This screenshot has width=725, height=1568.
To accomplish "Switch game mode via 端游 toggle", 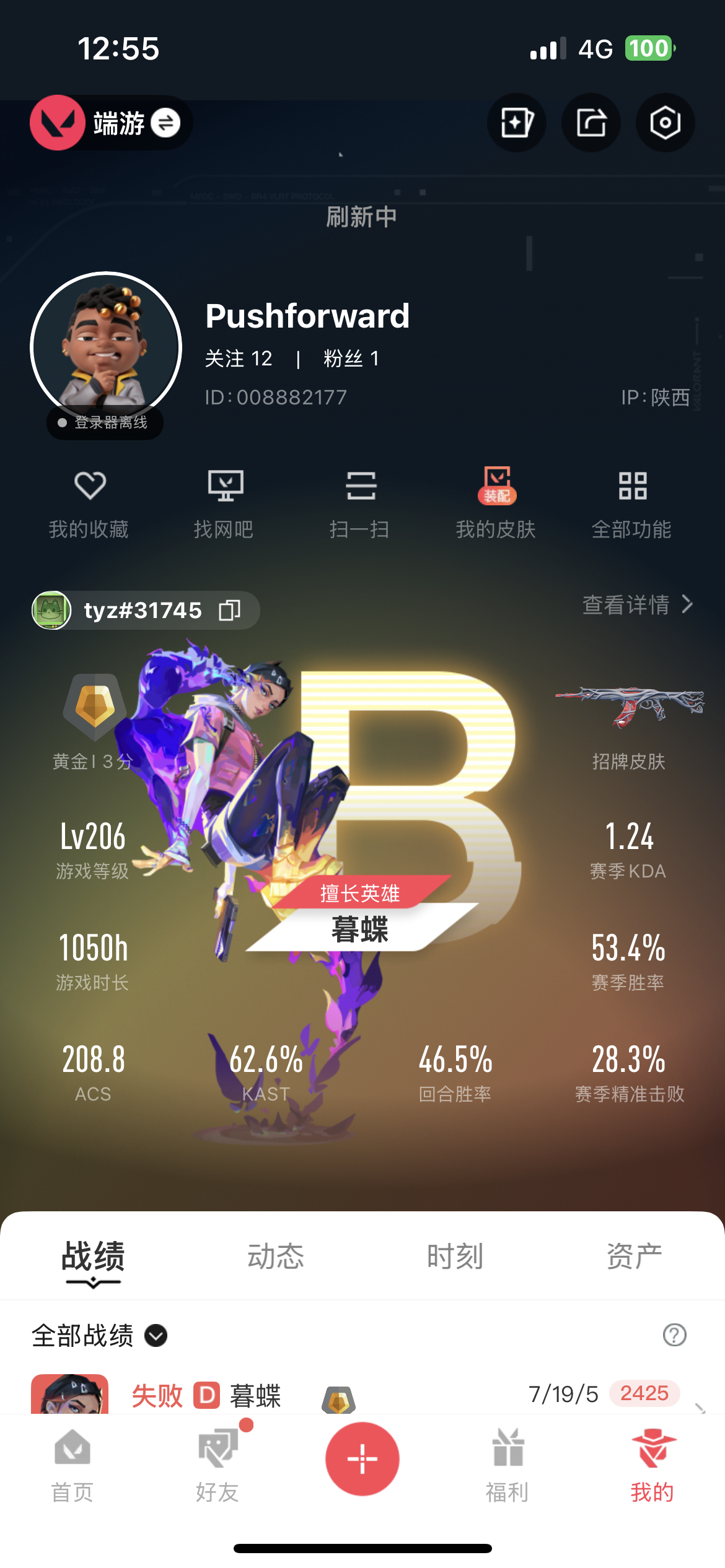I will point(165,123).
